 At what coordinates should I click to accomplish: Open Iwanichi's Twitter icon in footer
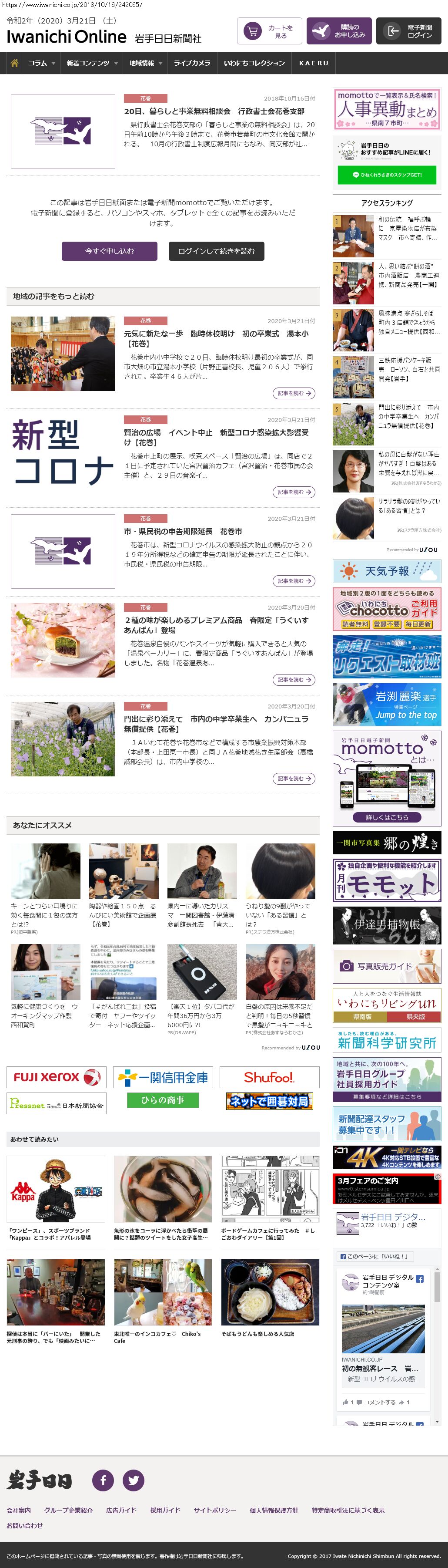pos(133,1480)
